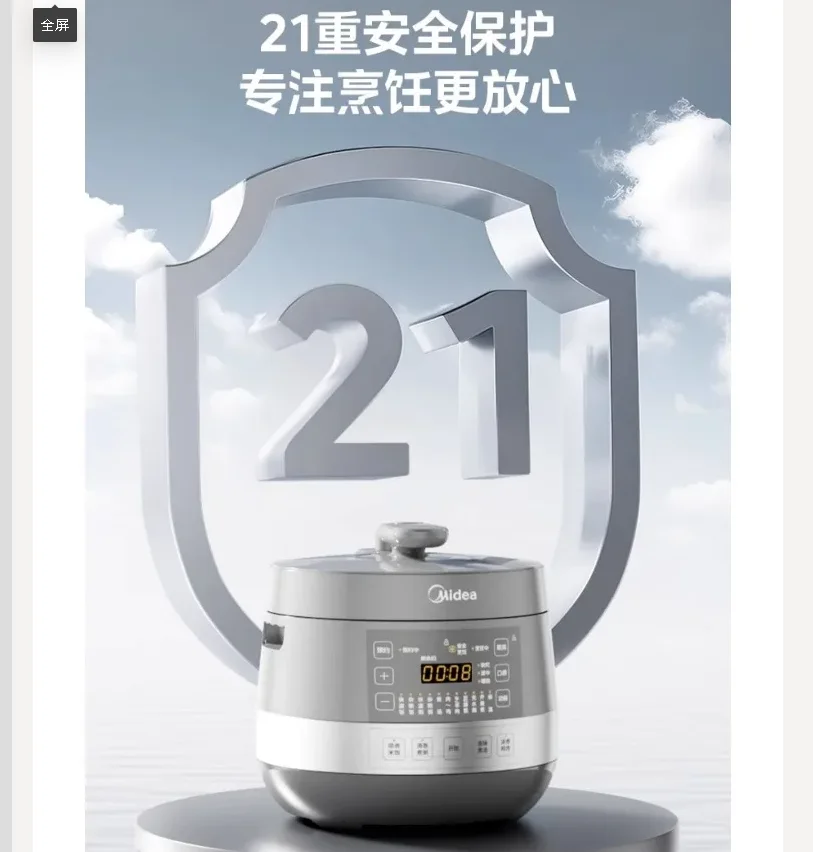Select the top texture option beside the display
Viewport: 813px width, 852px height.
pyautogui.click(x=487, y=664)
